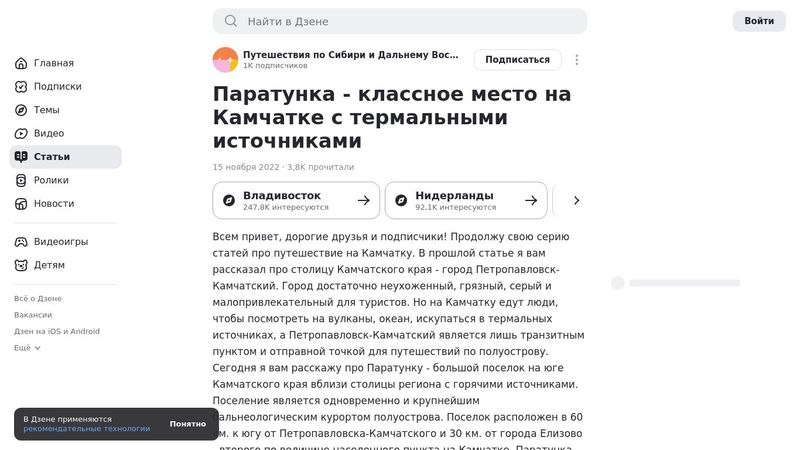The width and height of the screenshot is (800, 450).
Task: Select the Статьи section
Action: (x=52, y=157)
